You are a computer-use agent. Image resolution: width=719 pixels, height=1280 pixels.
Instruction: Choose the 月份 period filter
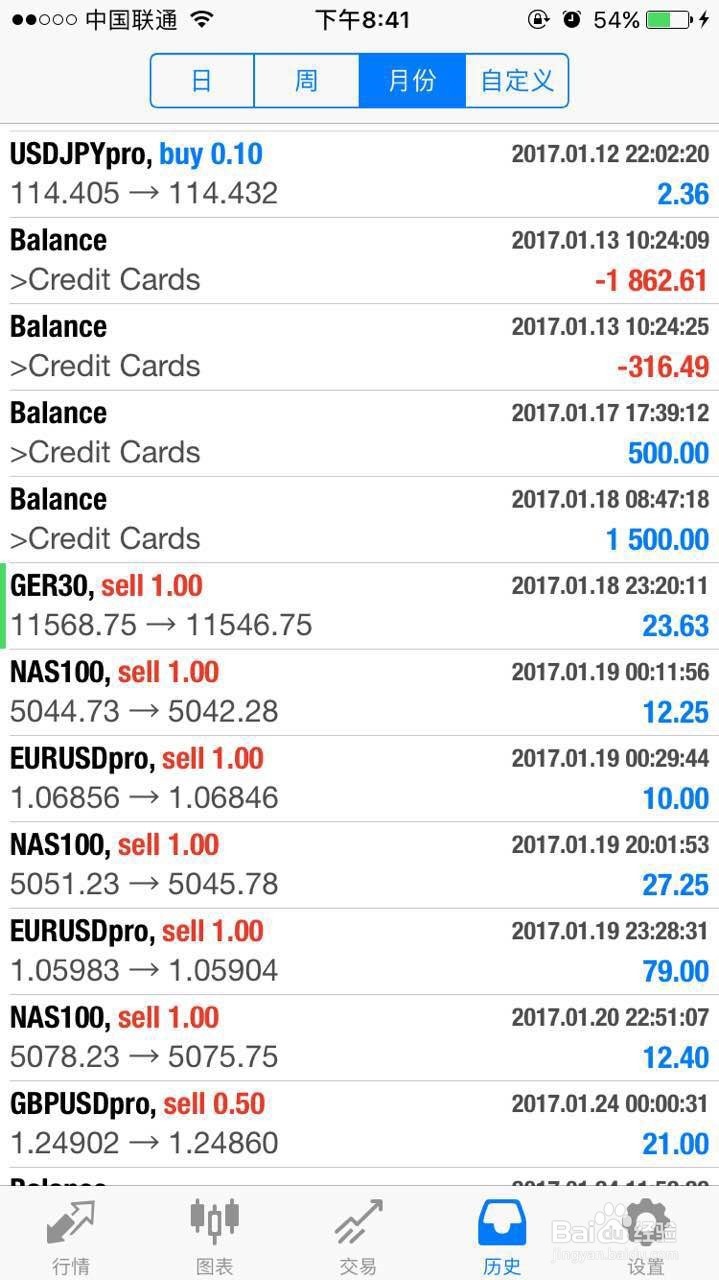coord(412,80)
